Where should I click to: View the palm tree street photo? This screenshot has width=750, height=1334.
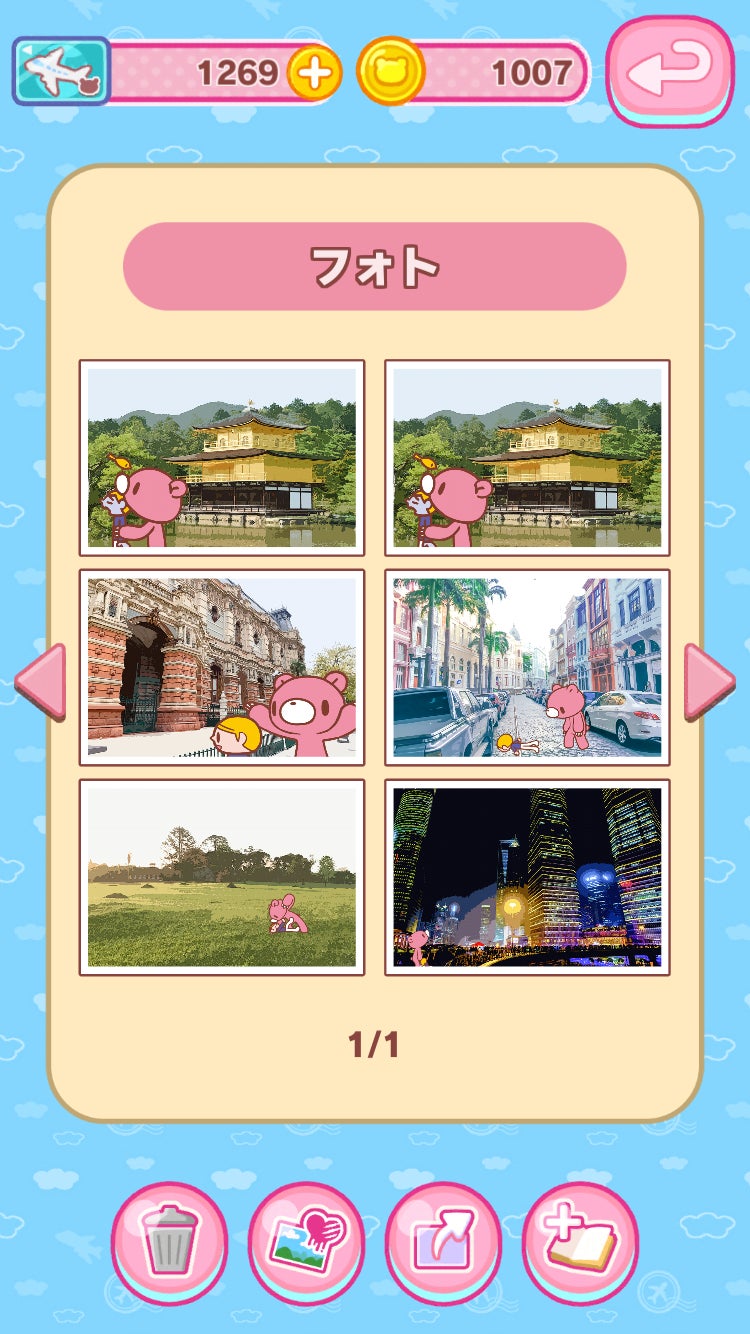pyautogui.click(x=527, y=667)
